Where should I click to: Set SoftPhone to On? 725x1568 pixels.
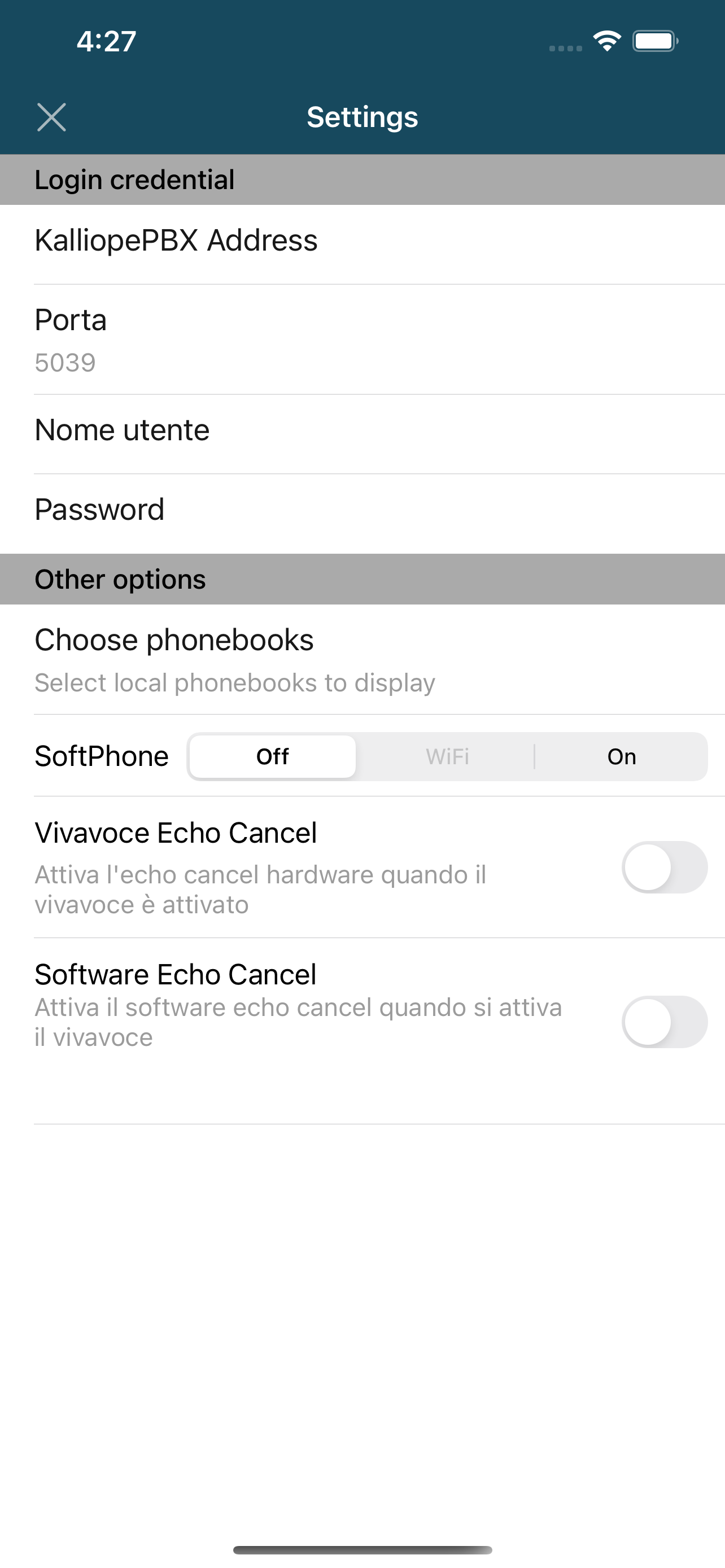click(x=622, y=756)
